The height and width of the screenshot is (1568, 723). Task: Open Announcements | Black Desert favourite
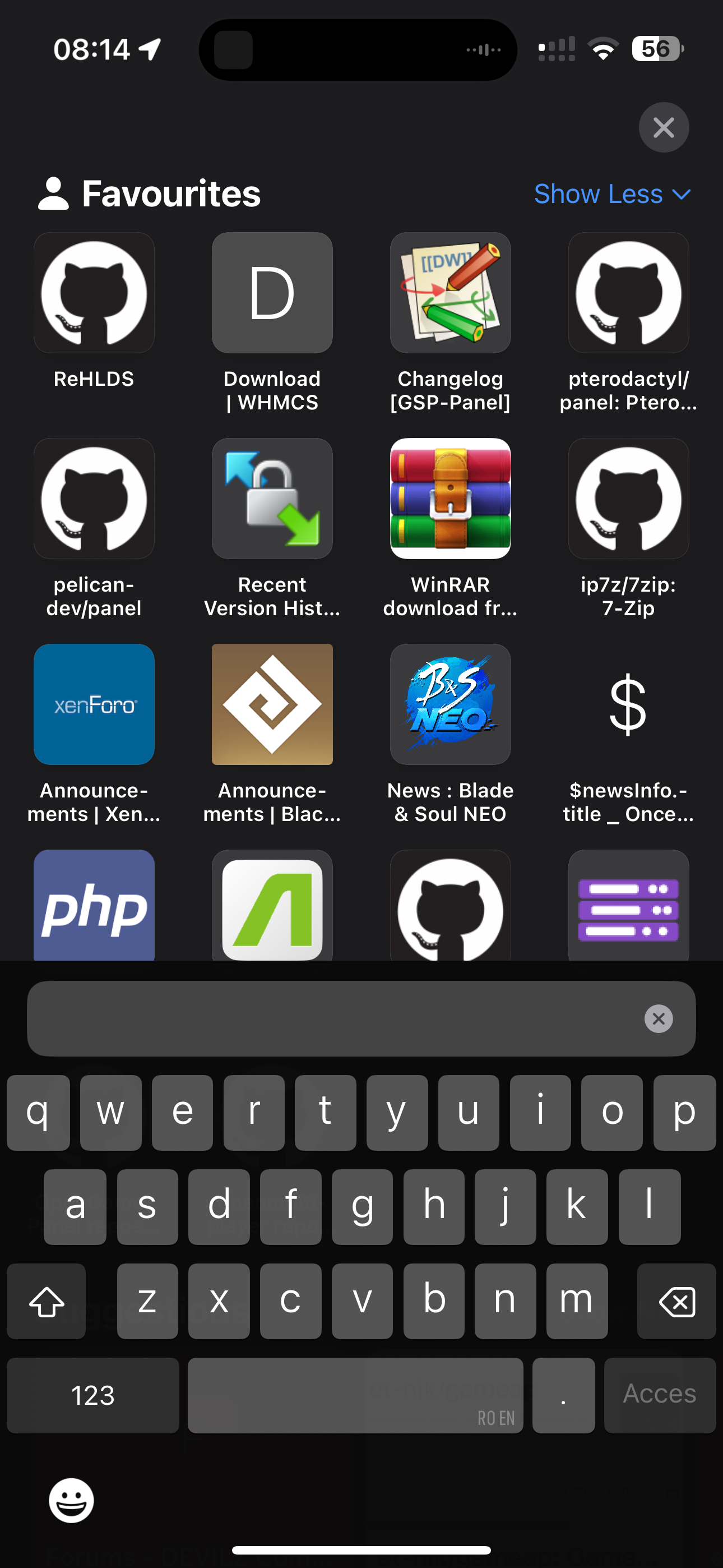pyautogui.click(x=272, y=704)
